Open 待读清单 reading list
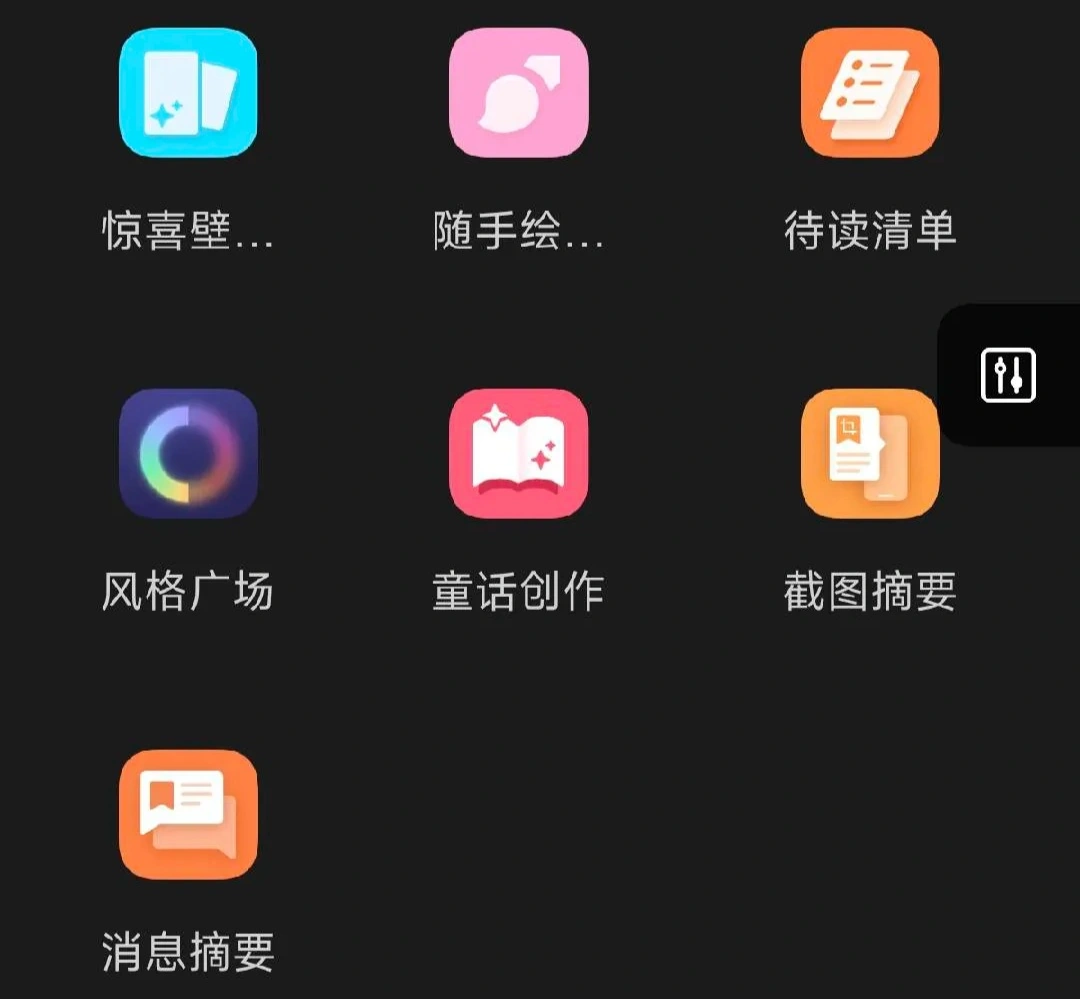This screenshot has width=1080, height=999. (x=870, y=93)
